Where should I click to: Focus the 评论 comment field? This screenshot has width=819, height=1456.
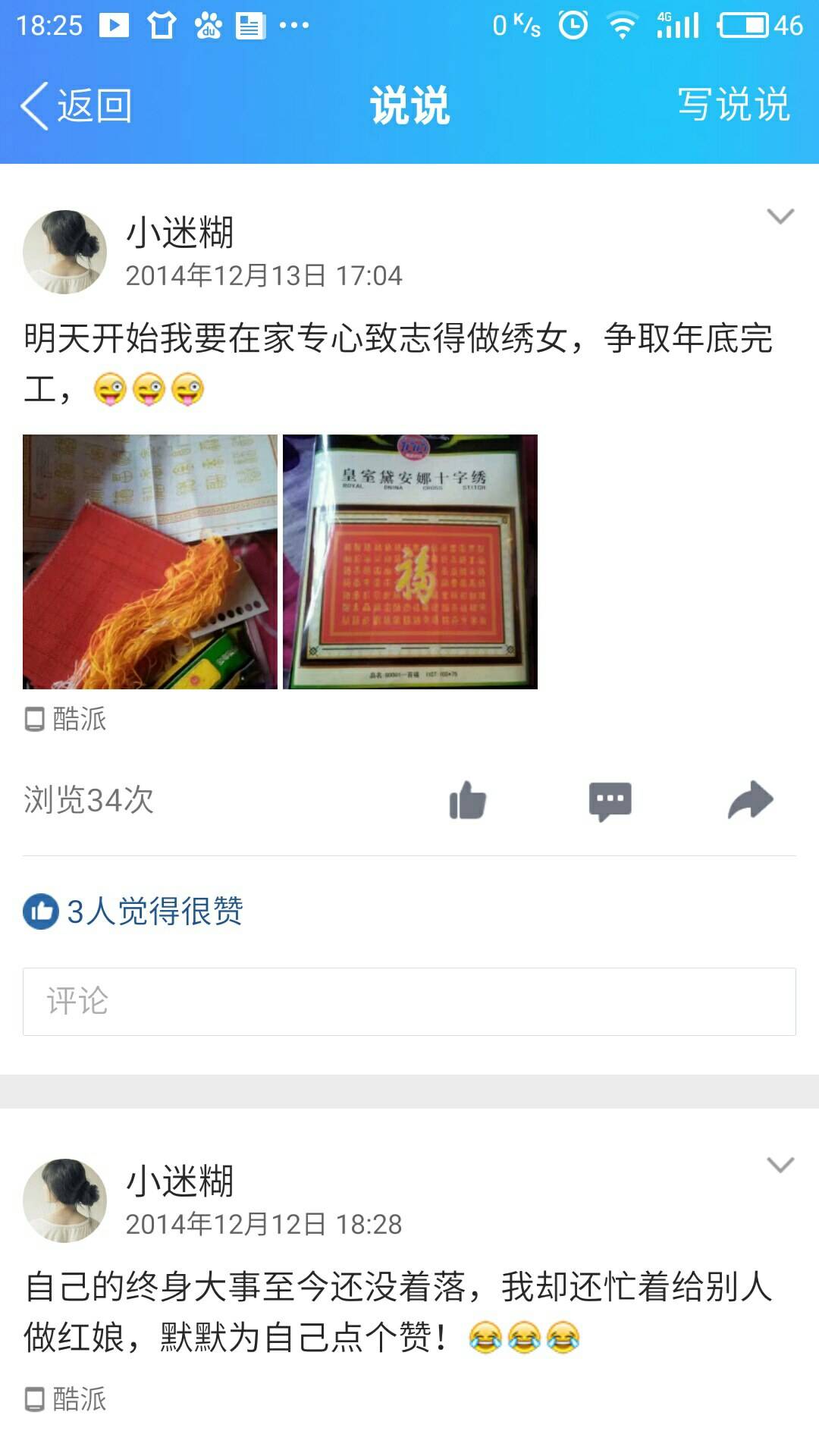(409, 1001)
